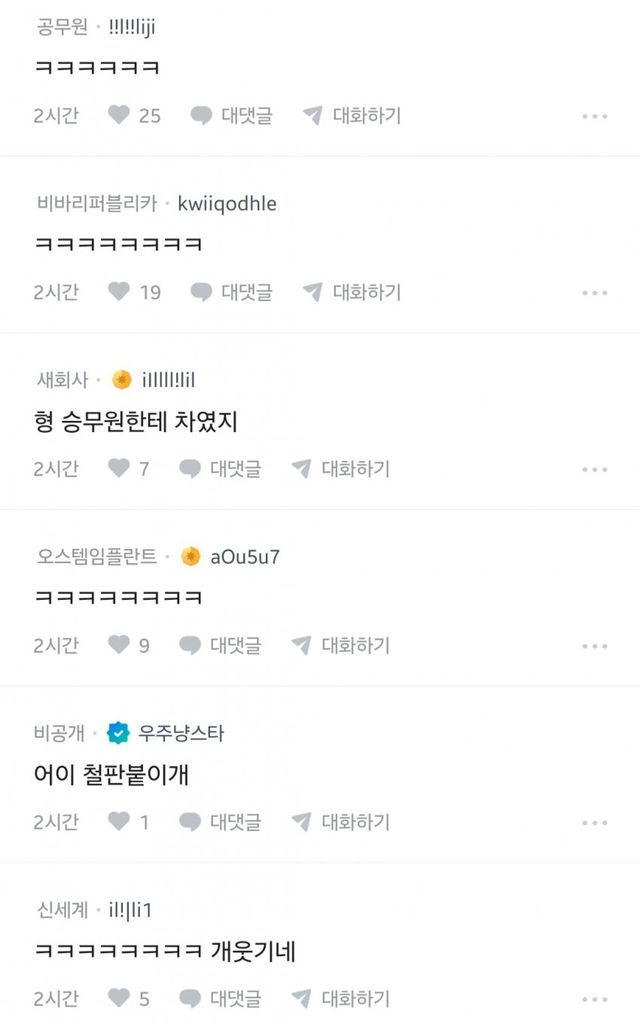This screenshot has width=640, height=1026.
Task: Open more options on 우주냥스타's comment
Action: coord(595,823)
